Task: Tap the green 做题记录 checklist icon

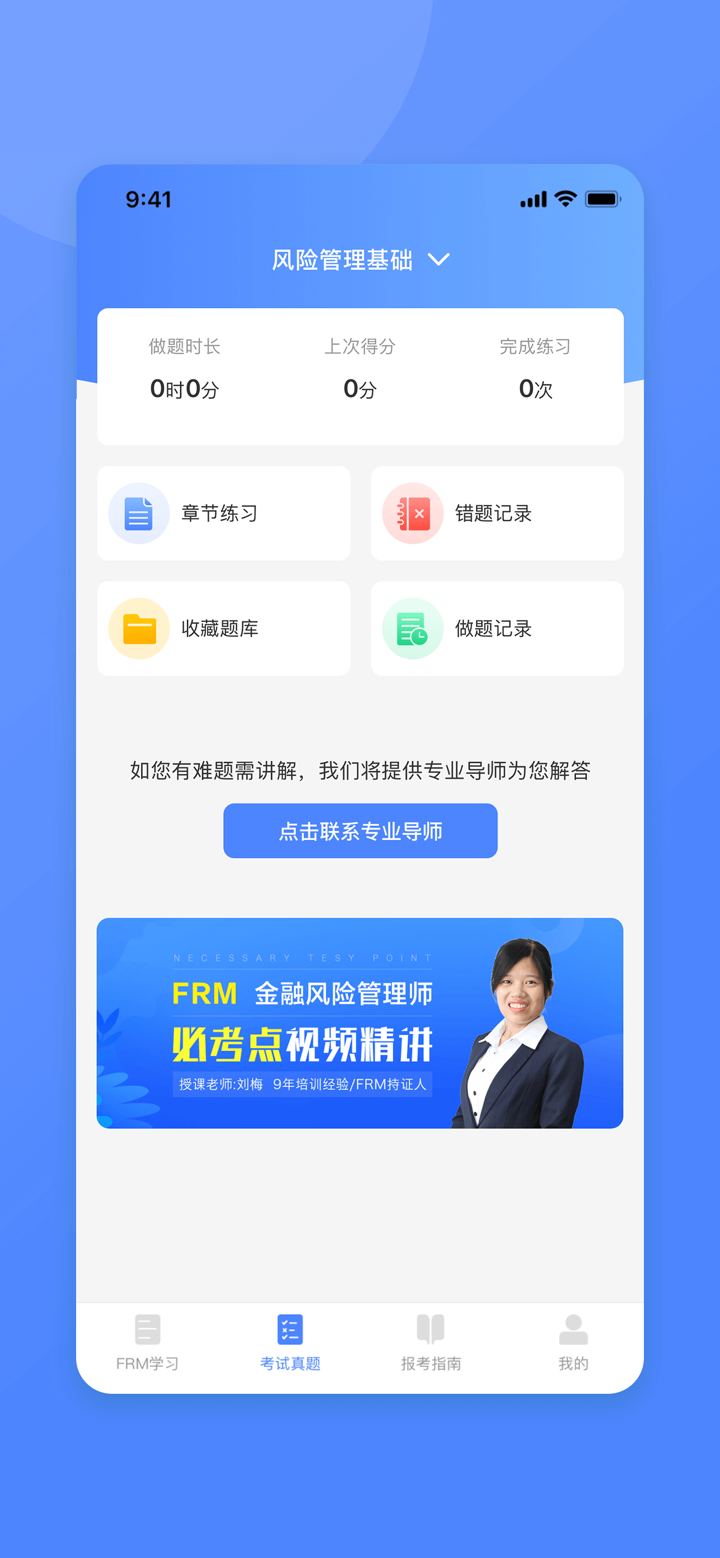Action: point(413,628)
